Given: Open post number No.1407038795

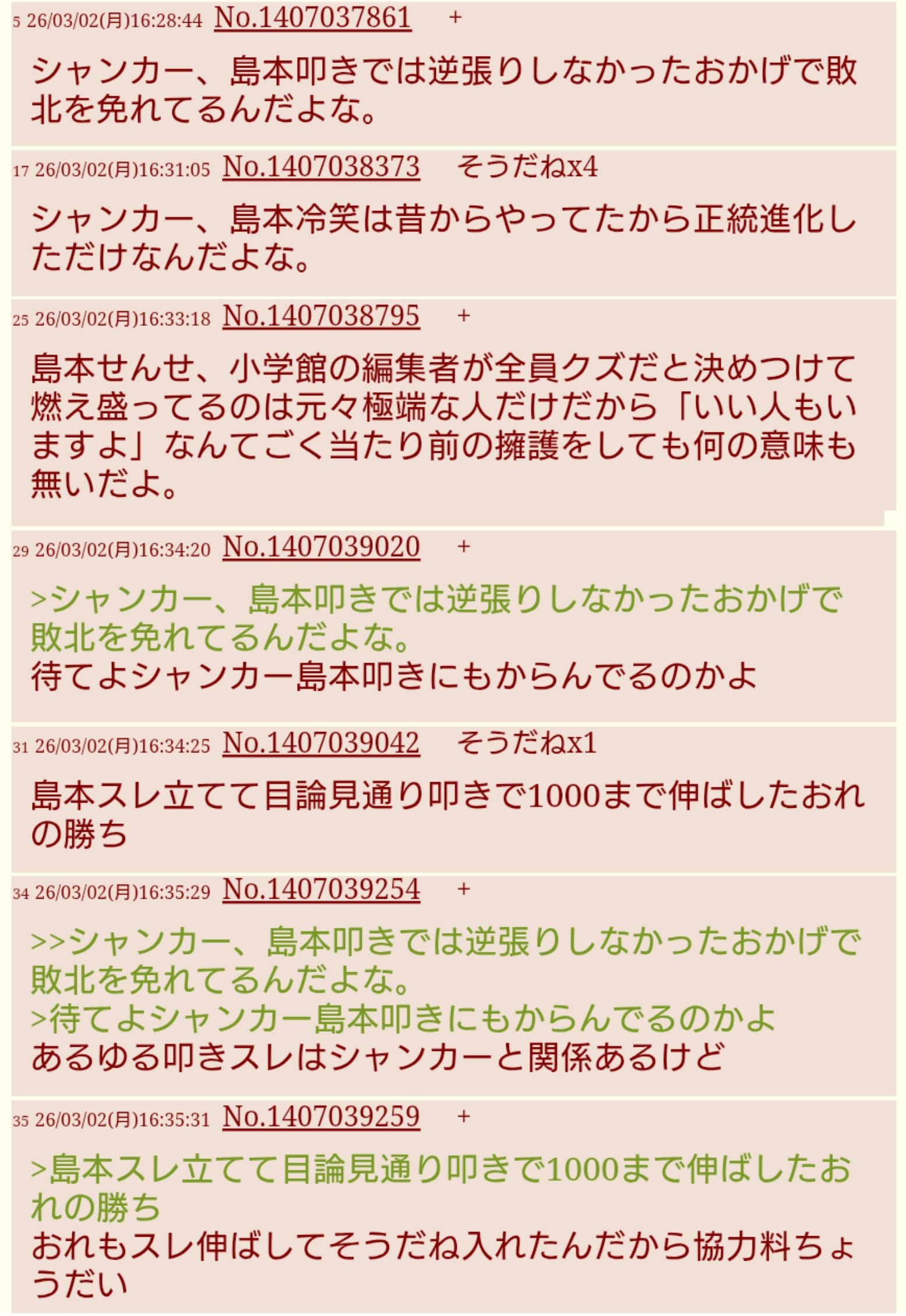Looking at the screenshot, I should point(321,317).
